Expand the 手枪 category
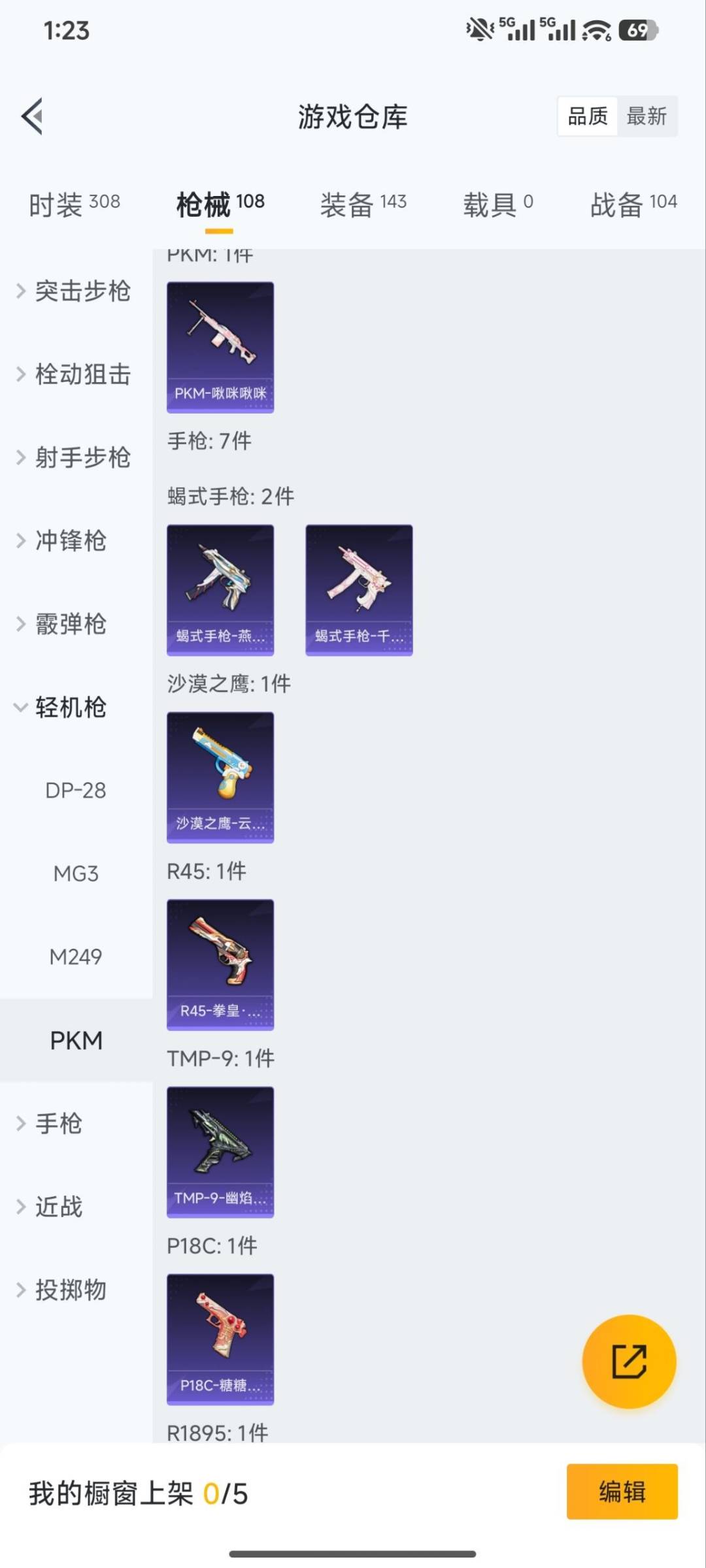 click(58, 1124)
